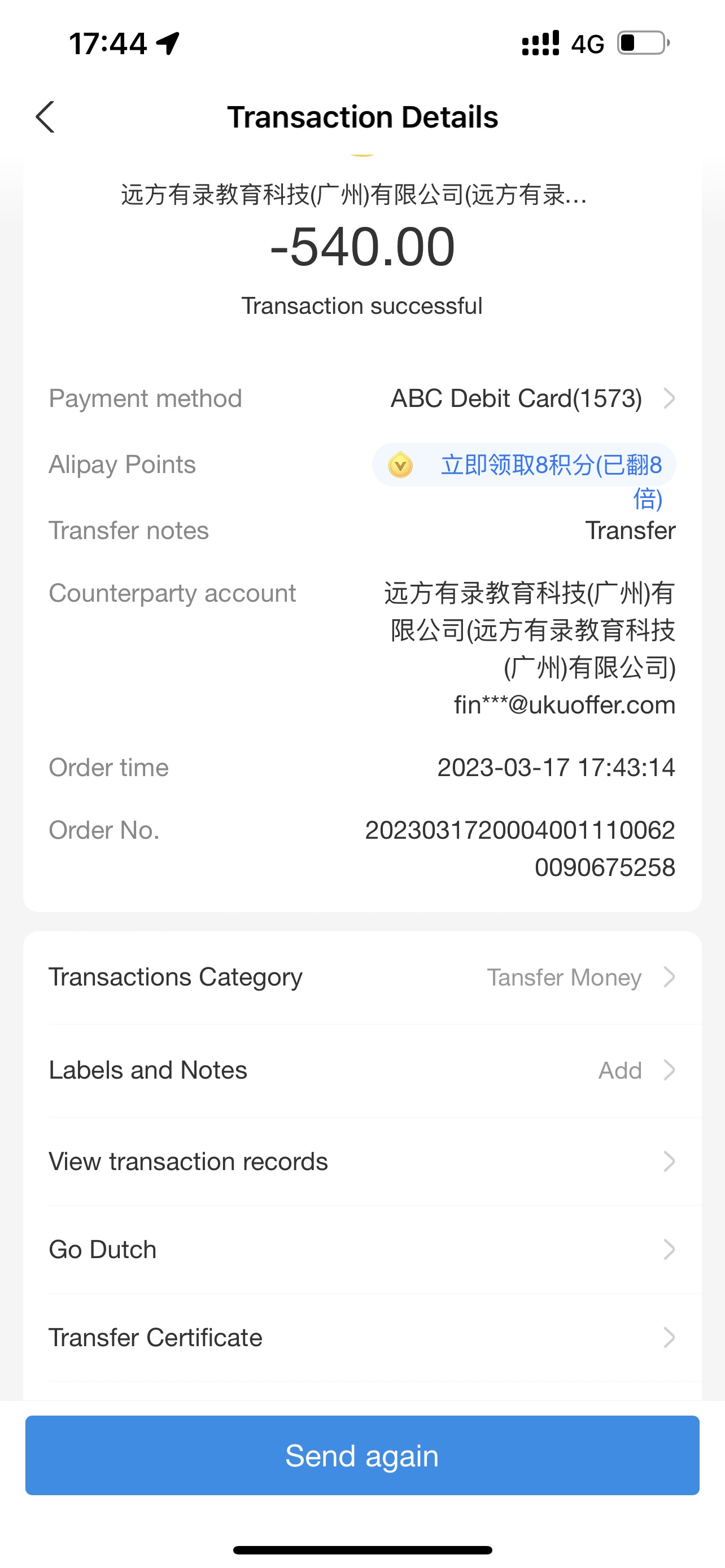725x1568 pixels.
Task: Open the Transfer Certificate
Action: pos(362,1337)
